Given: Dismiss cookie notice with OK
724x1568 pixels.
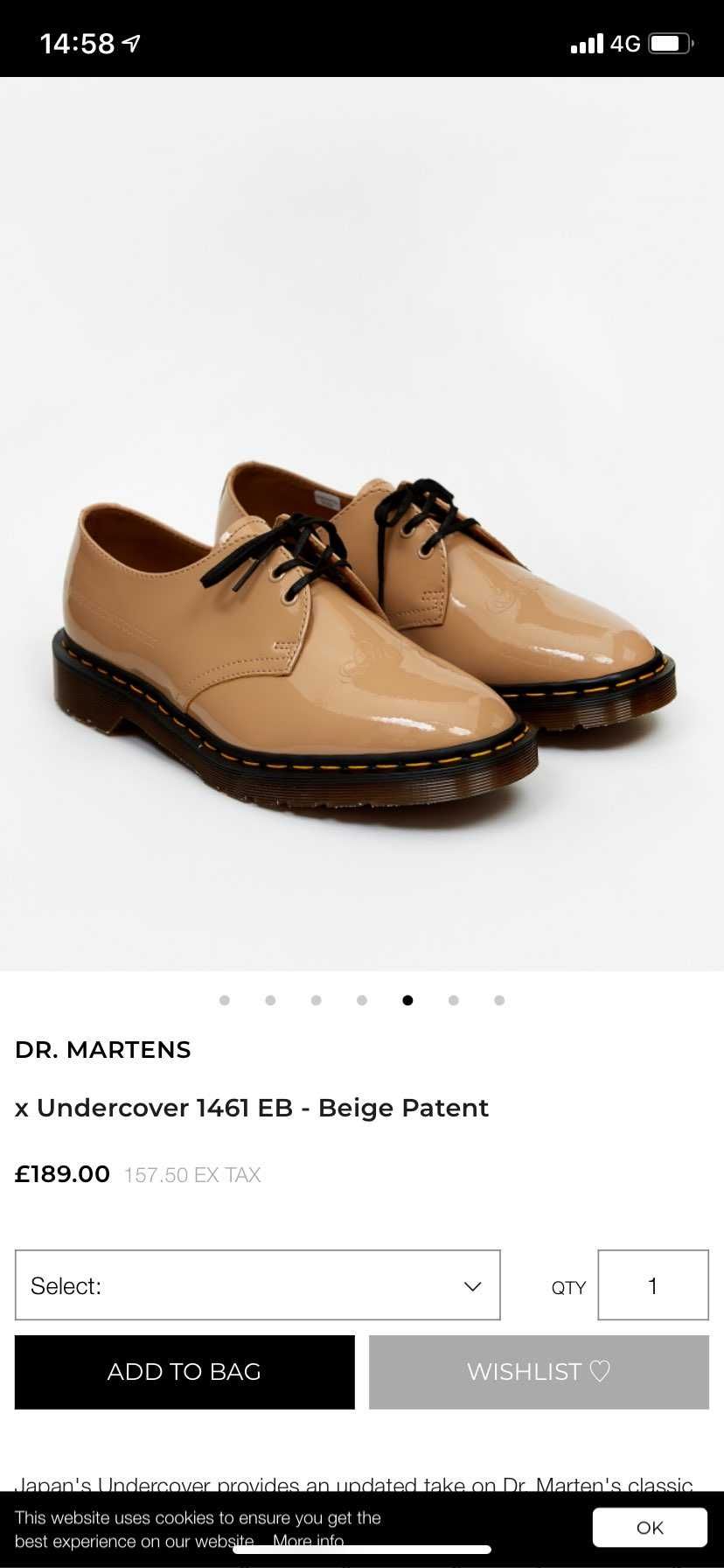Looking at the screenshot, I should 650,1528.
